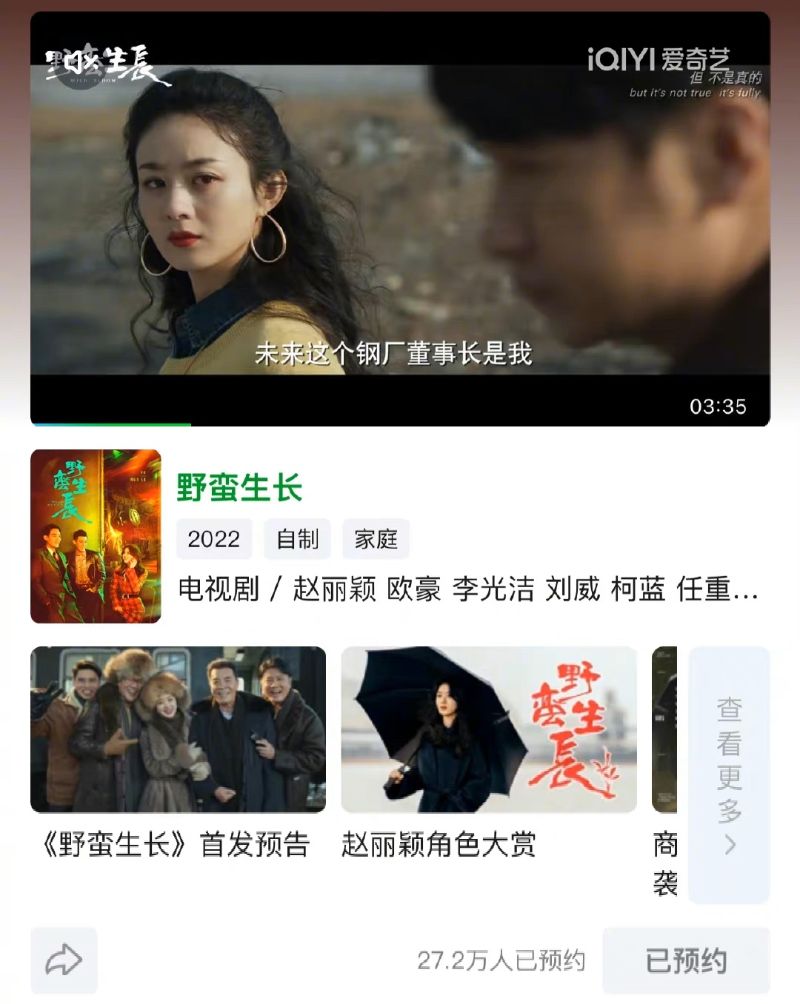The height and width of the screenshot is (1004, 800).
Task: Select the 自制 tag chip
Action: pos(297,539)
